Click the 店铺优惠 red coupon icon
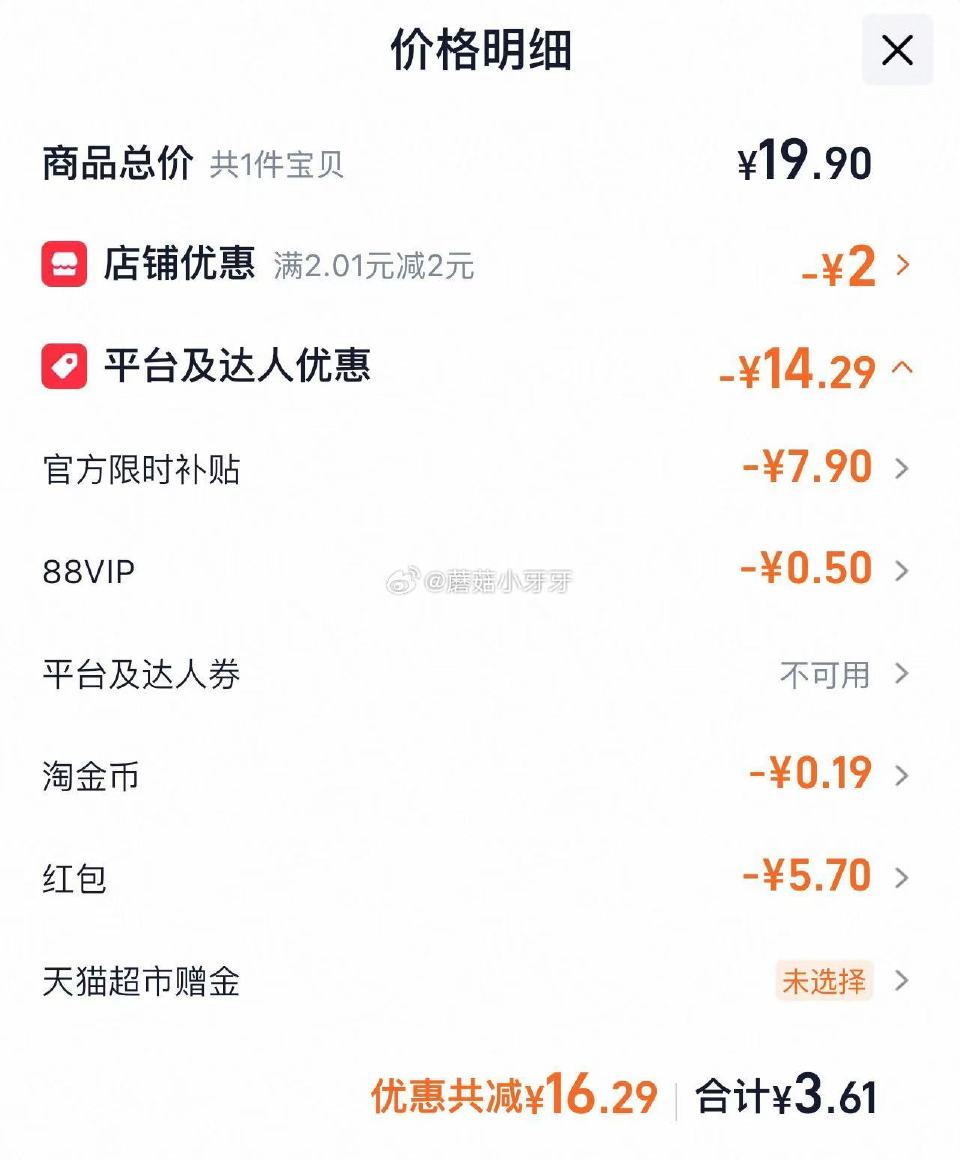The height and width of the screenshot is (1160, 960). (62, 263)
